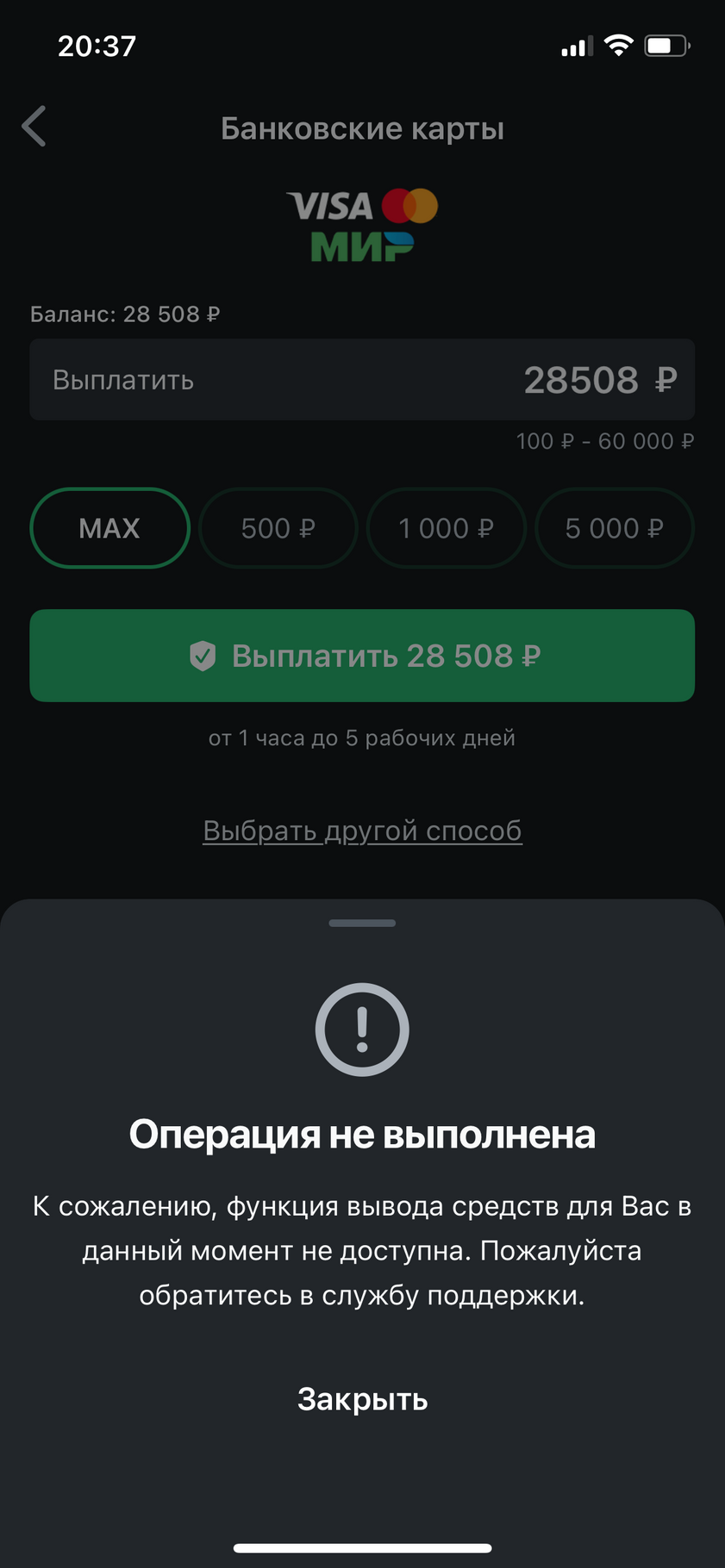The image size is (725, 1568).
Task: Pick the 1 000 ₽ amount chip
Action: pos(447,528)
